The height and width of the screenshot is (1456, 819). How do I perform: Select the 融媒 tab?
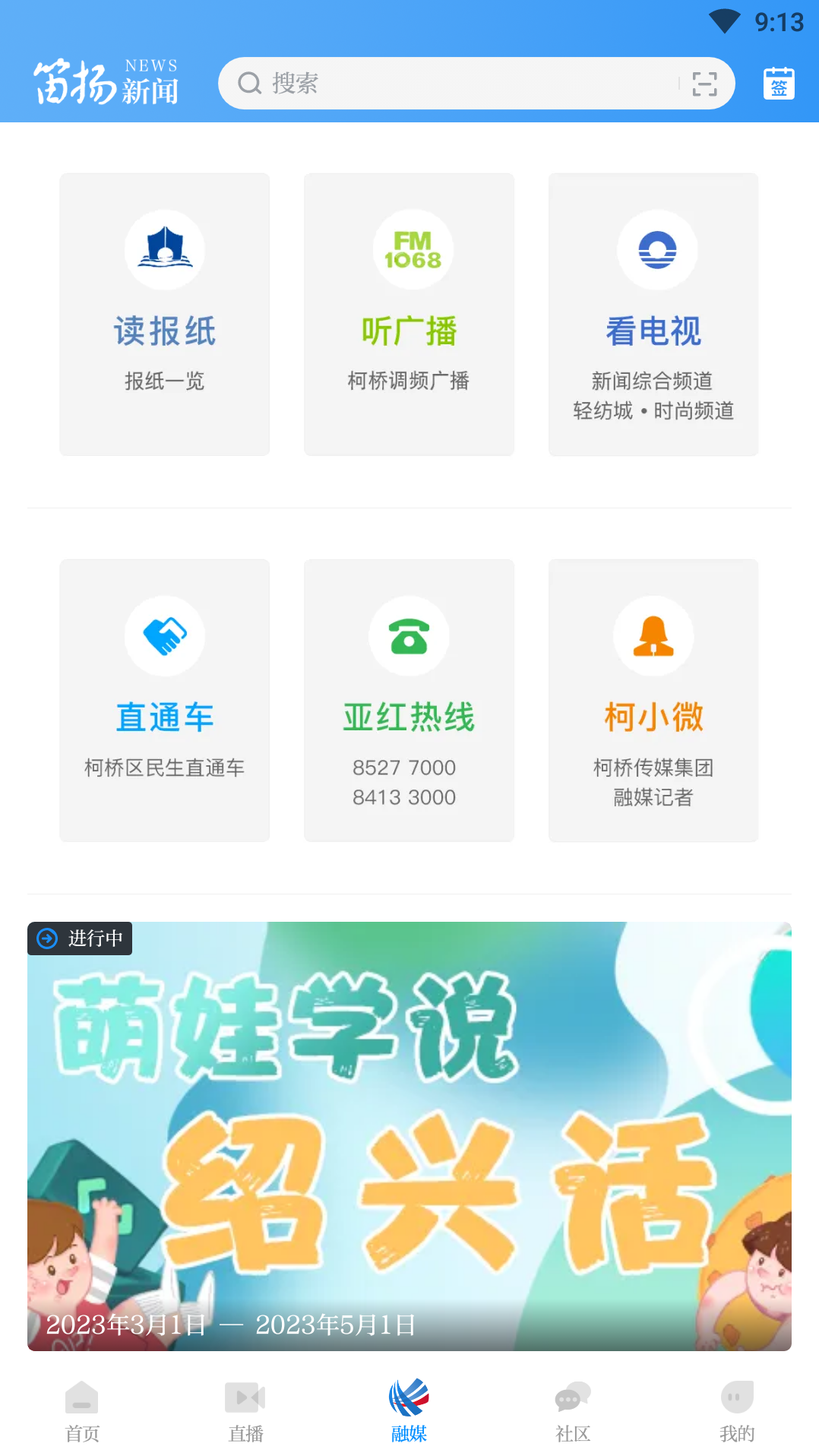[409, 1410]
